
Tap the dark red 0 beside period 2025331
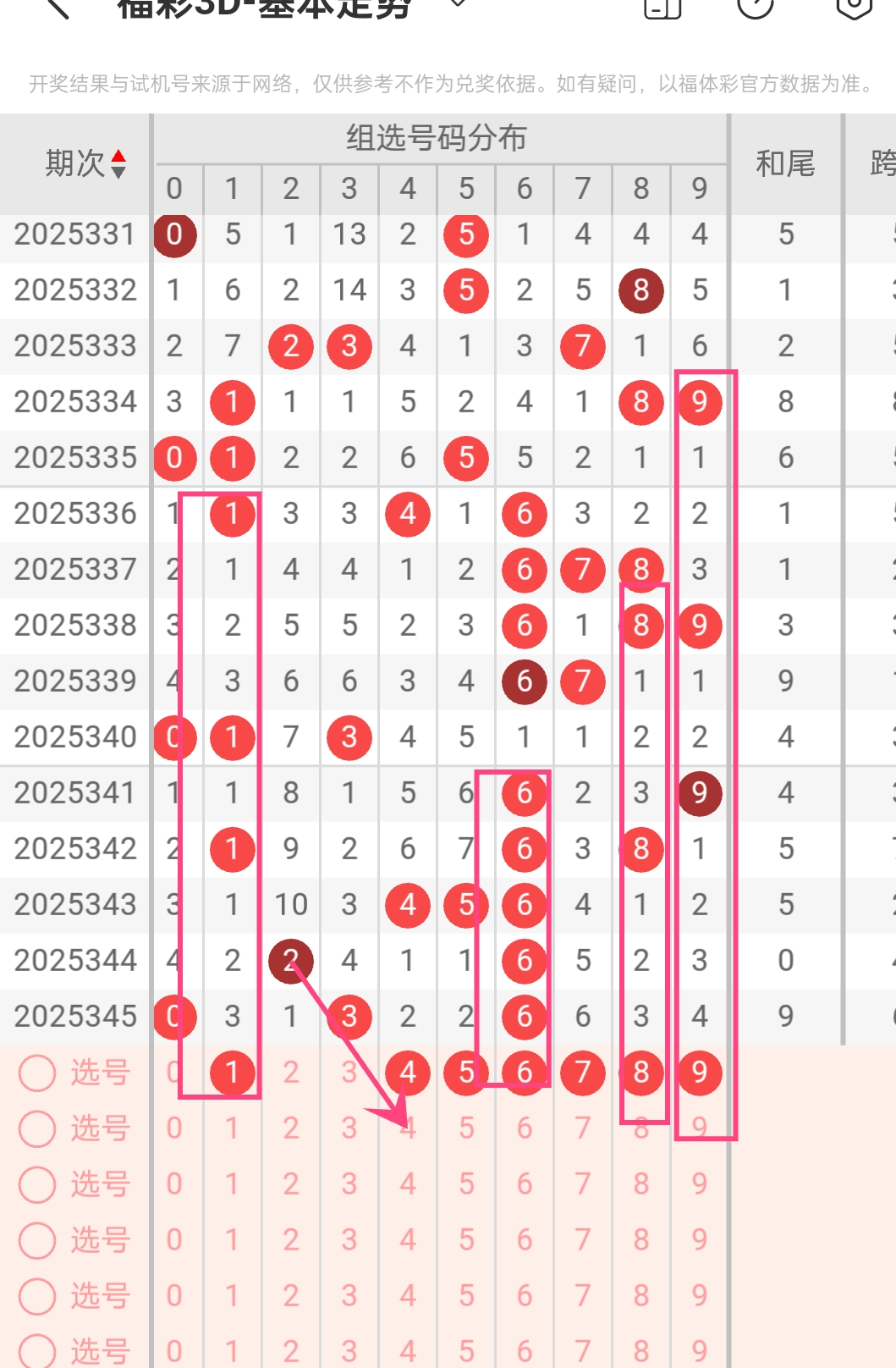click(x=174, y=234)
